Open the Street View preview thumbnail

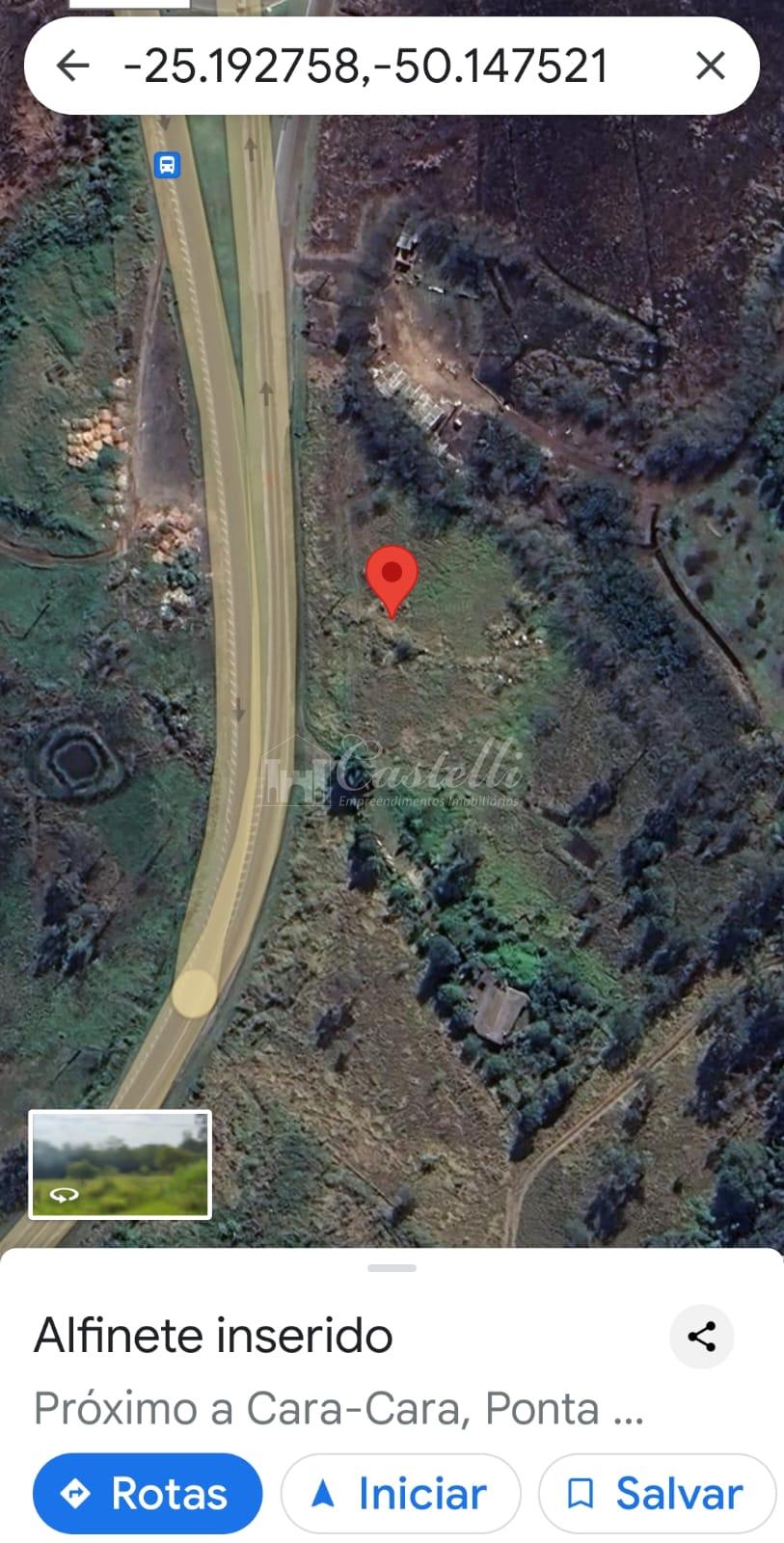click(x=120, y=1164)
